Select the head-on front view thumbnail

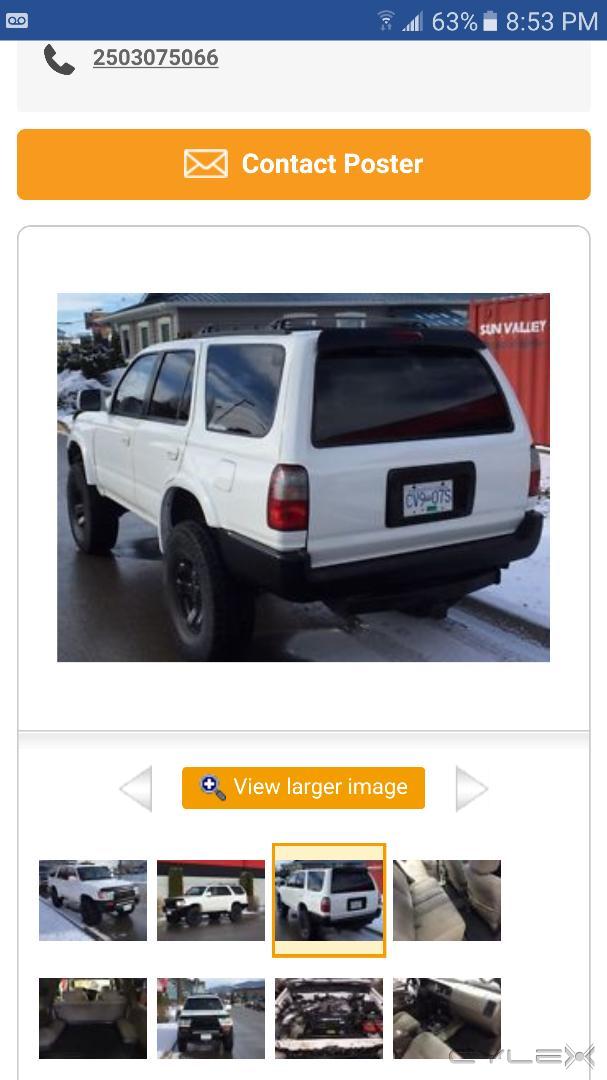[x=211, y=1018]
